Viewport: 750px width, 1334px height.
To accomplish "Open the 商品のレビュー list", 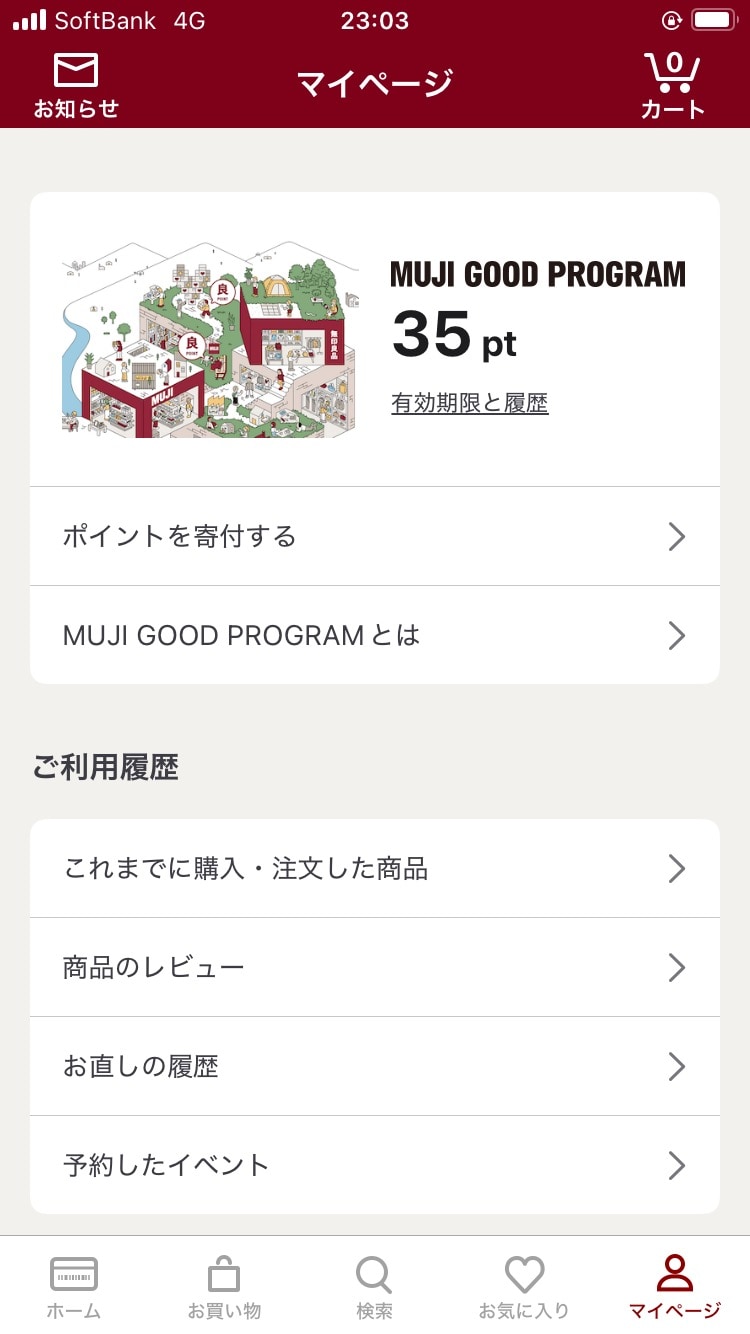I will [374, 967].
